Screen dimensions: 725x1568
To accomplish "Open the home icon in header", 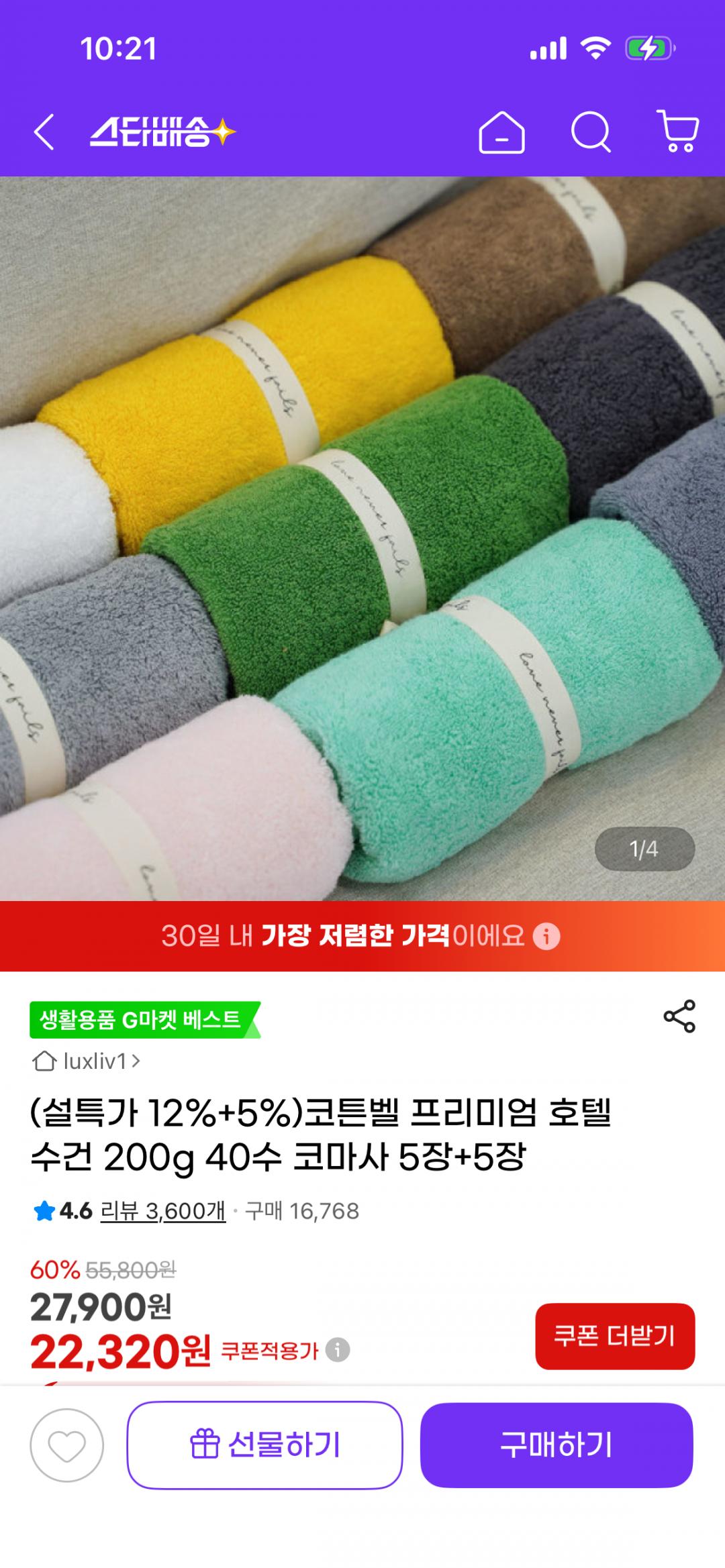I will point(501,132).
